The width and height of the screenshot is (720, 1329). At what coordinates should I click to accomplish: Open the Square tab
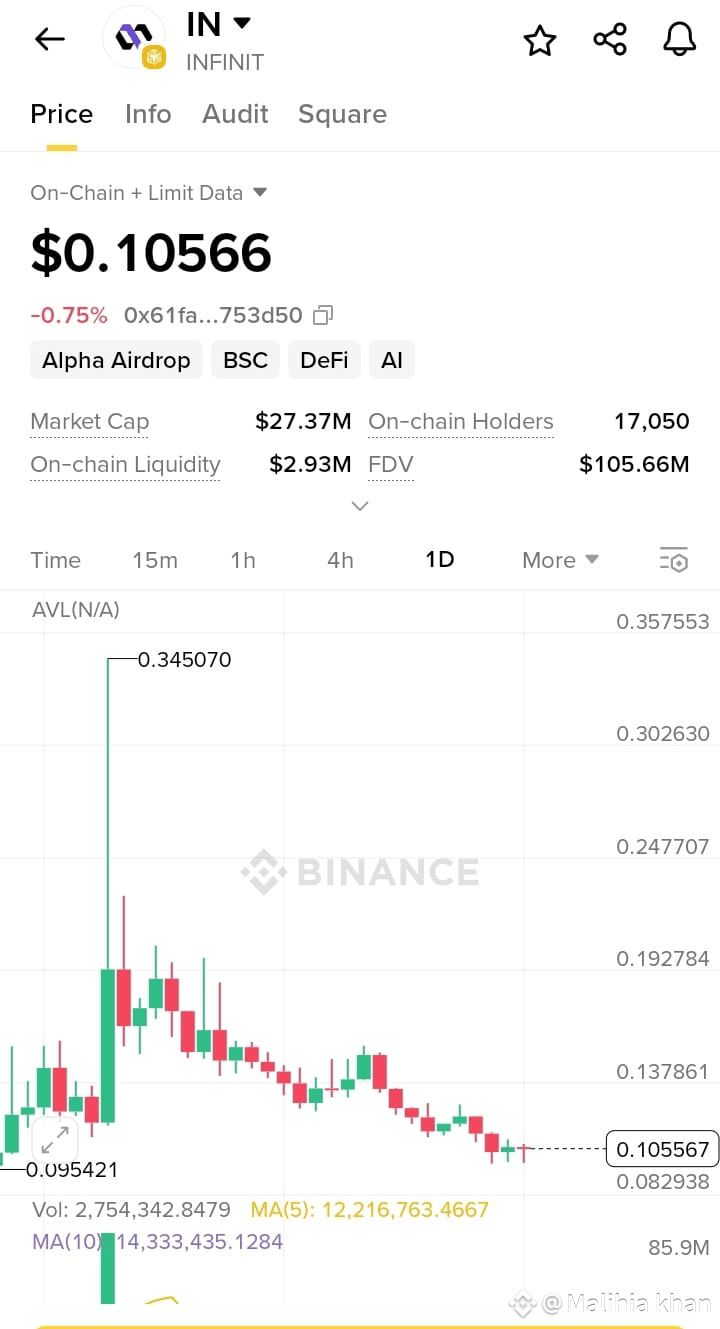pyautogui.click(x=342, y=114)
